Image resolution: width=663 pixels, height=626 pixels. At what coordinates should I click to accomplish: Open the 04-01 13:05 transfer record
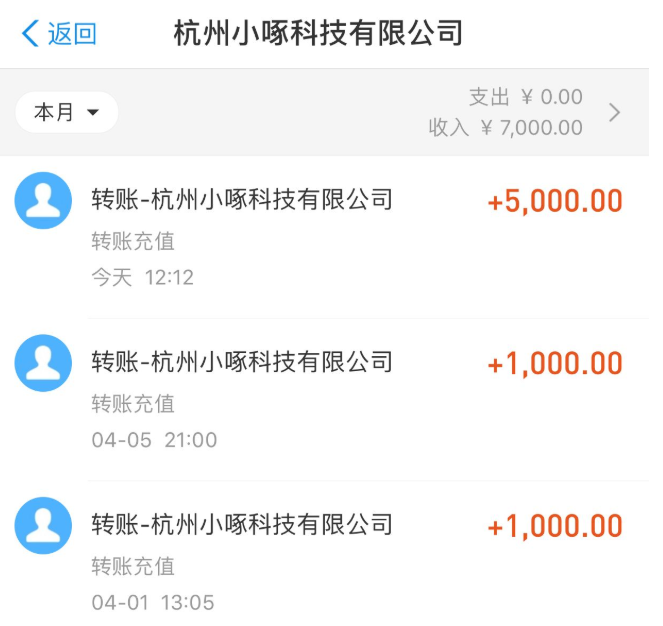[x=330, y=562]
